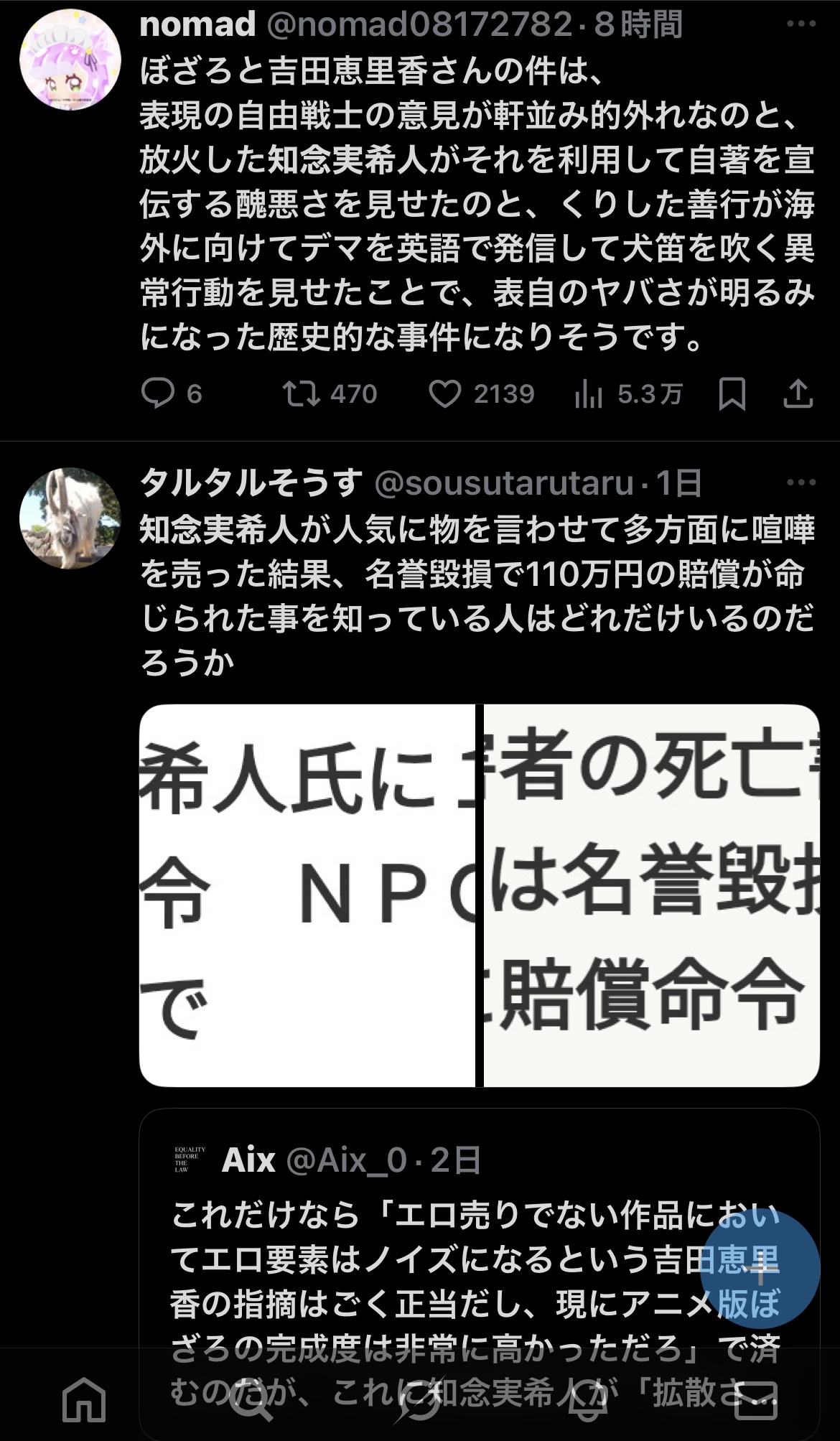Switch to the Search tab

point(253,1399)
